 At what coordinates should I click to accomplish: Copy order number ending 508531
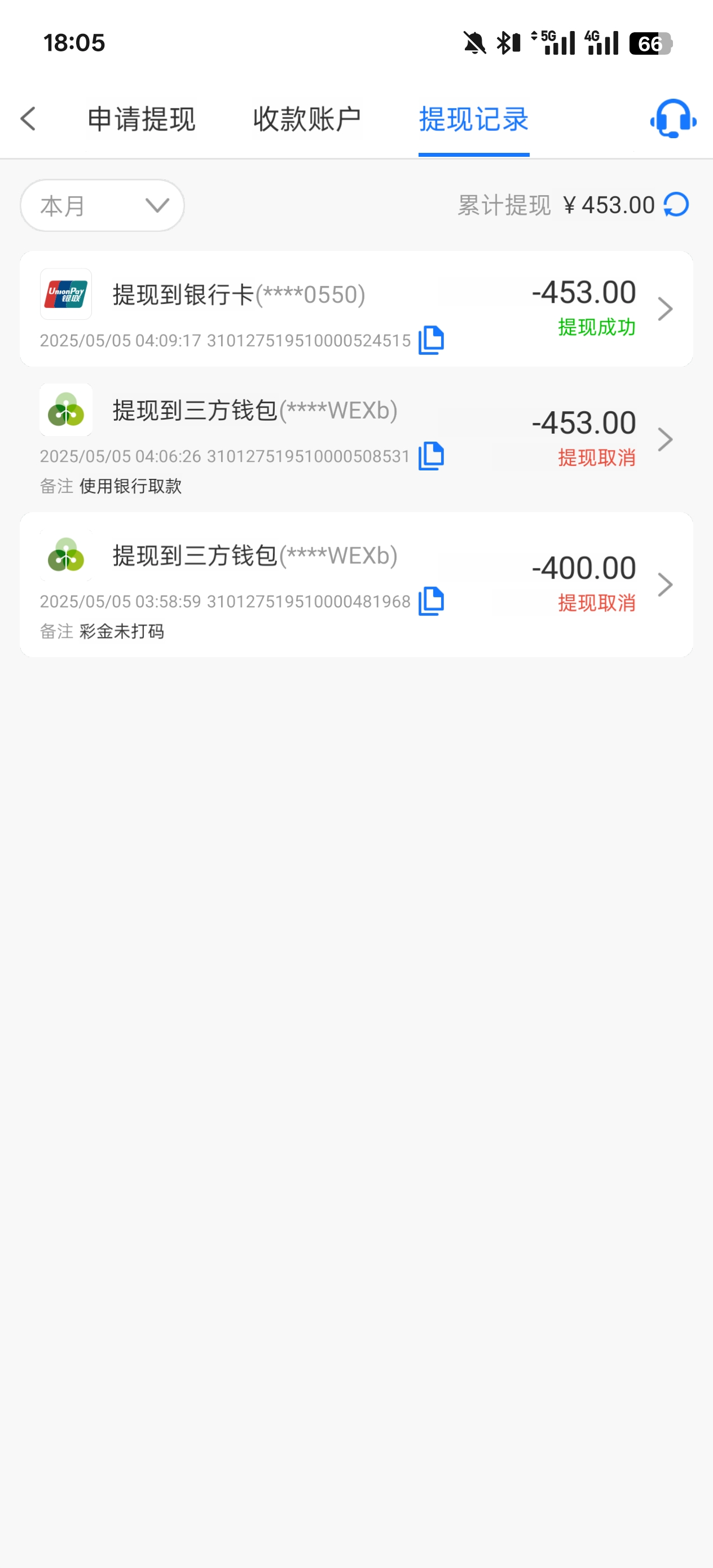coord(431,456)
